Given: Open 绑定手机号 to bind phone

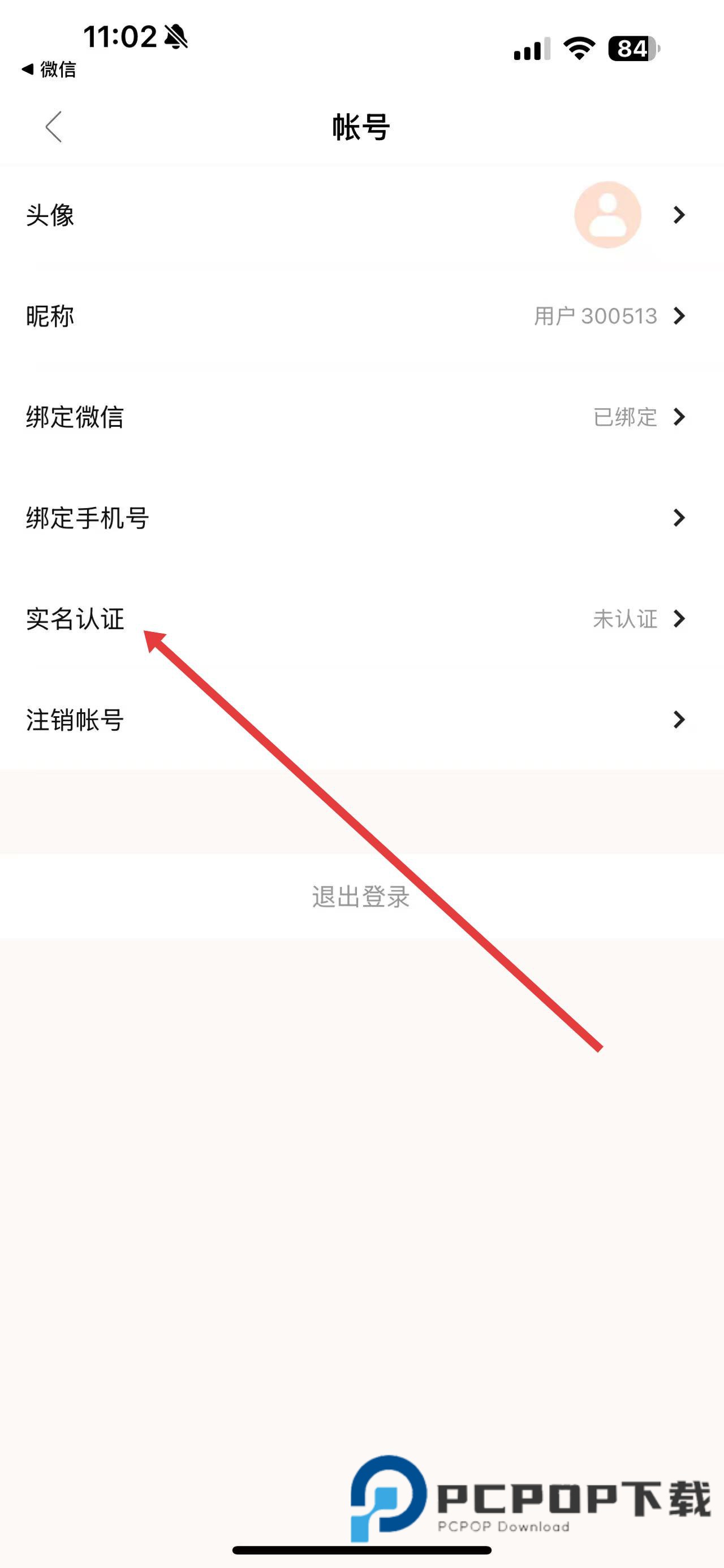Looking at the screenshot, I should [x=361, y=518].
